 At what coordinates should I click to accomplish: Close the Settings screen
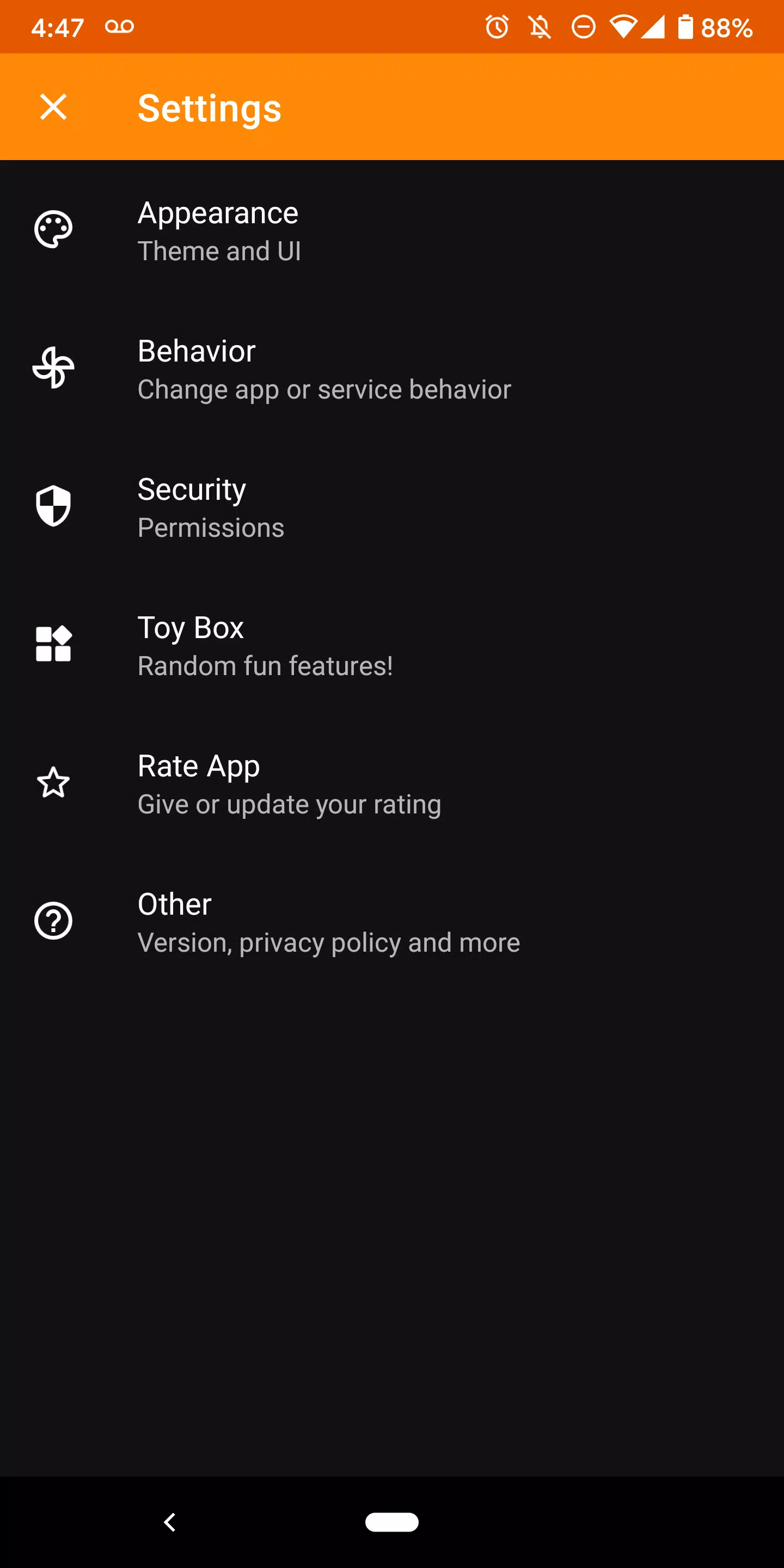click(x=53, y=107)
